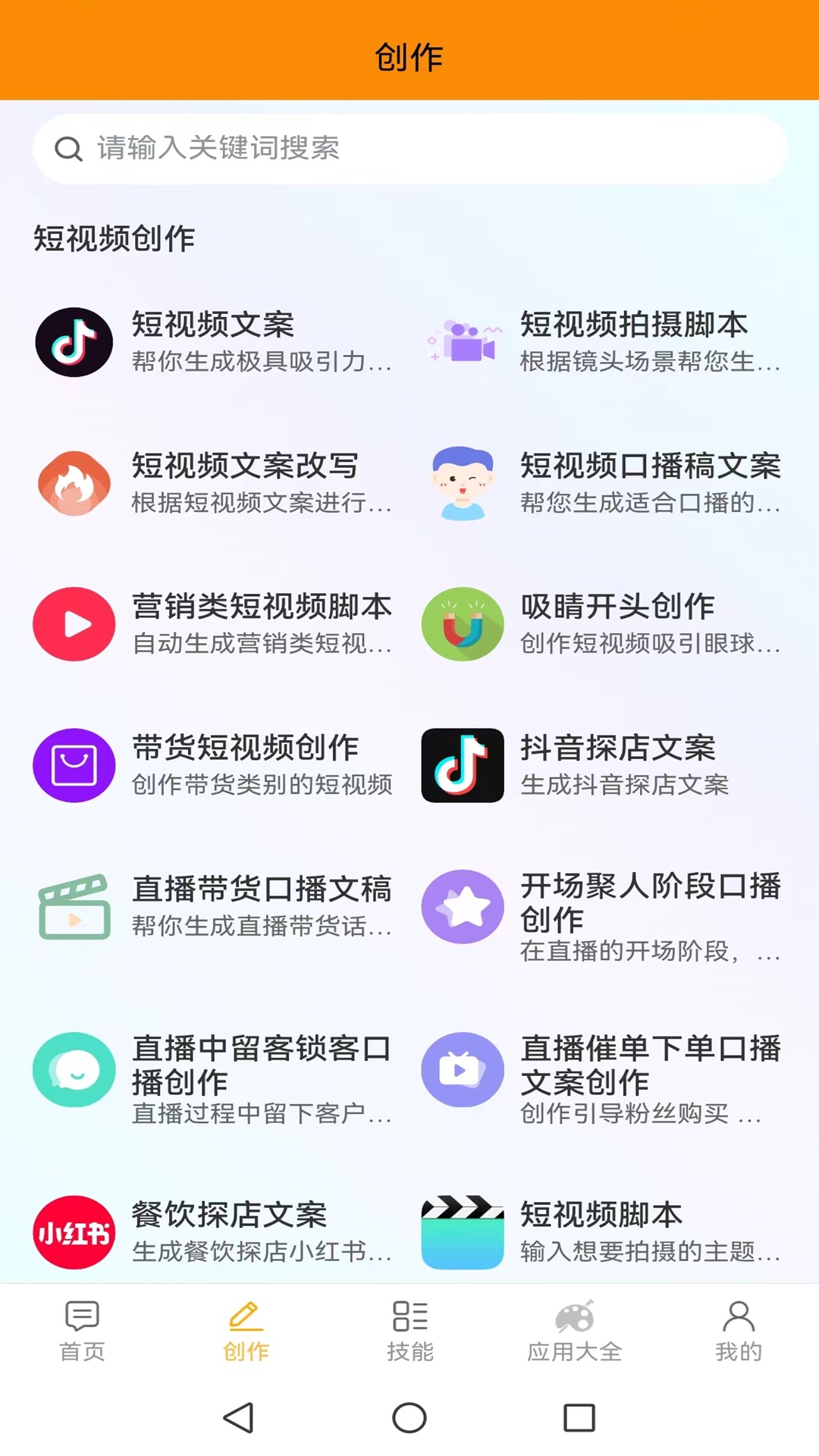Open the 餐饮探店文案 小红书 icon

[x=74, y=1230]
